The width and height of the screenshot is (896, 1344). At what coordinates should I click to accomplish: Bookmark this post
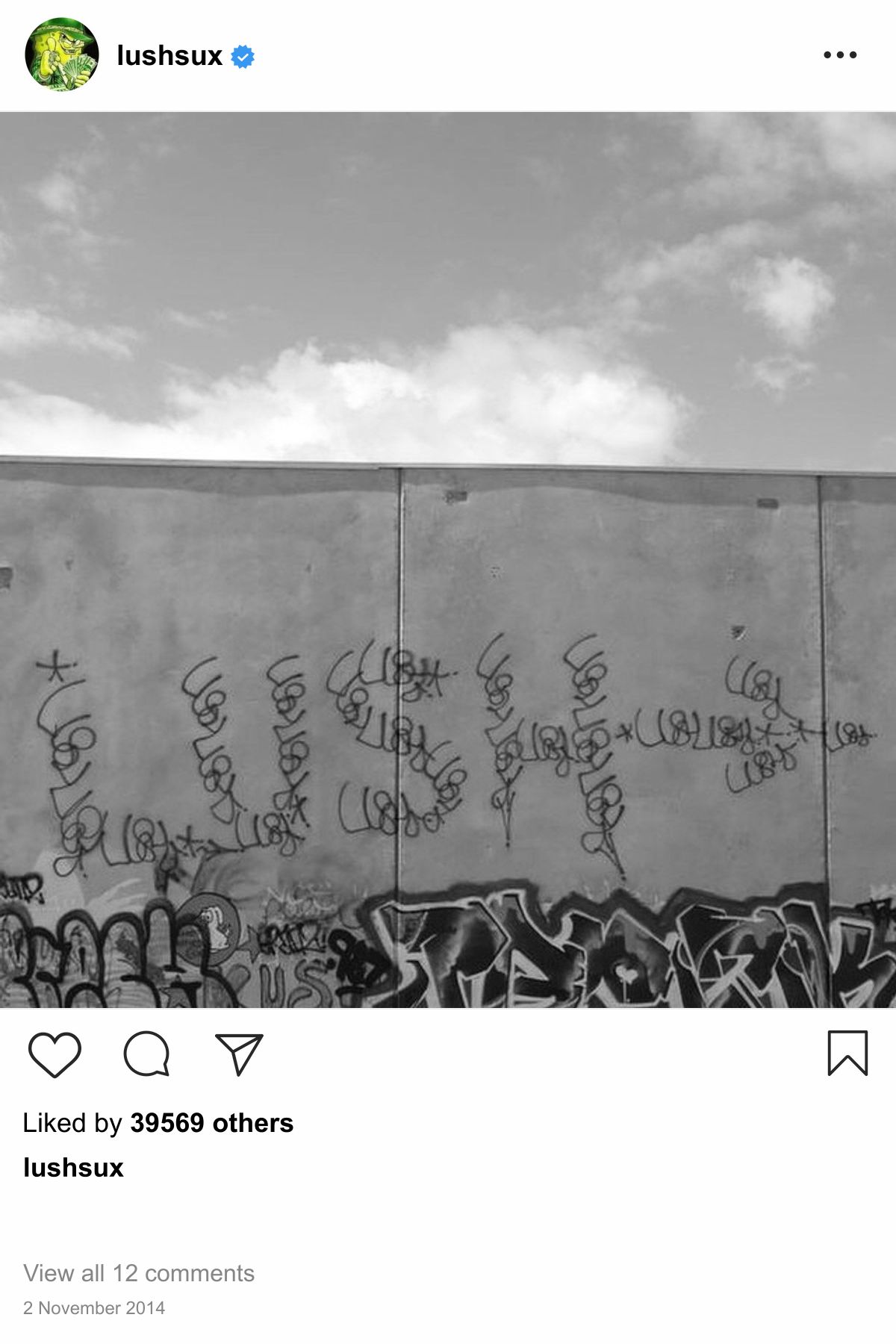[847, 1054]
